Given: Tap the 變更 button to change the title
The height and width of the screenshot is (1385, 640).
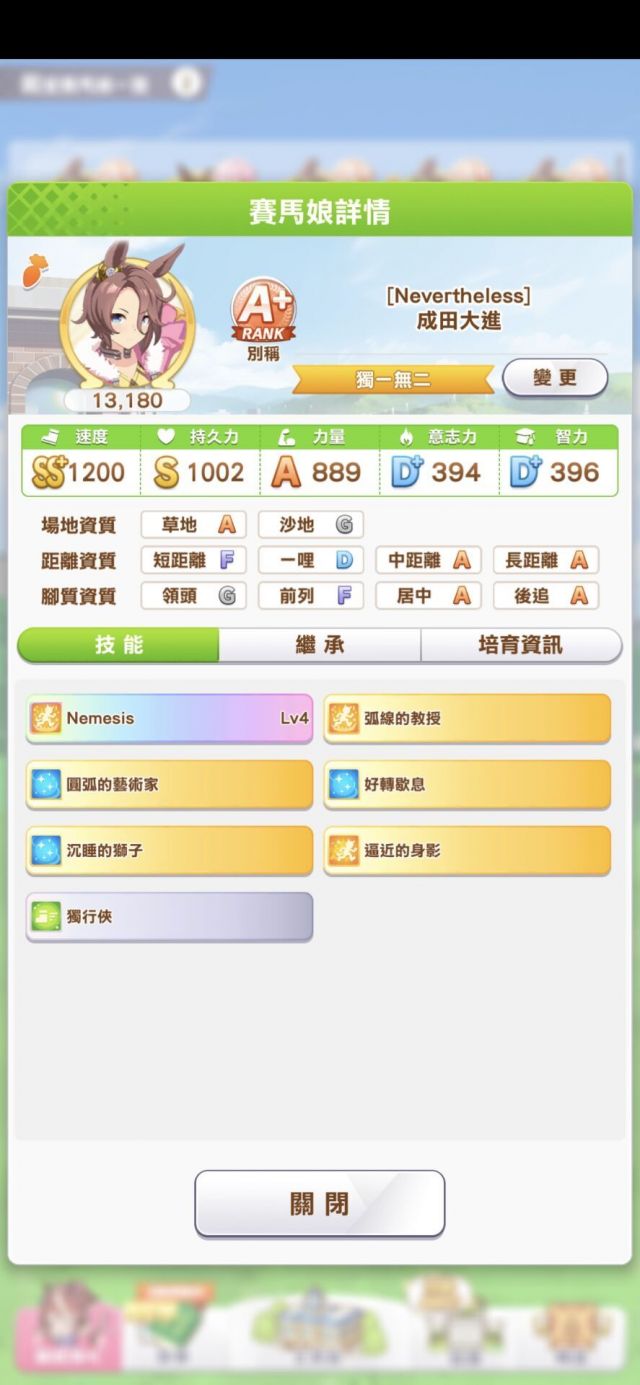Looking at the screenshot, I should pyautogui.click(x=555, y=378).
